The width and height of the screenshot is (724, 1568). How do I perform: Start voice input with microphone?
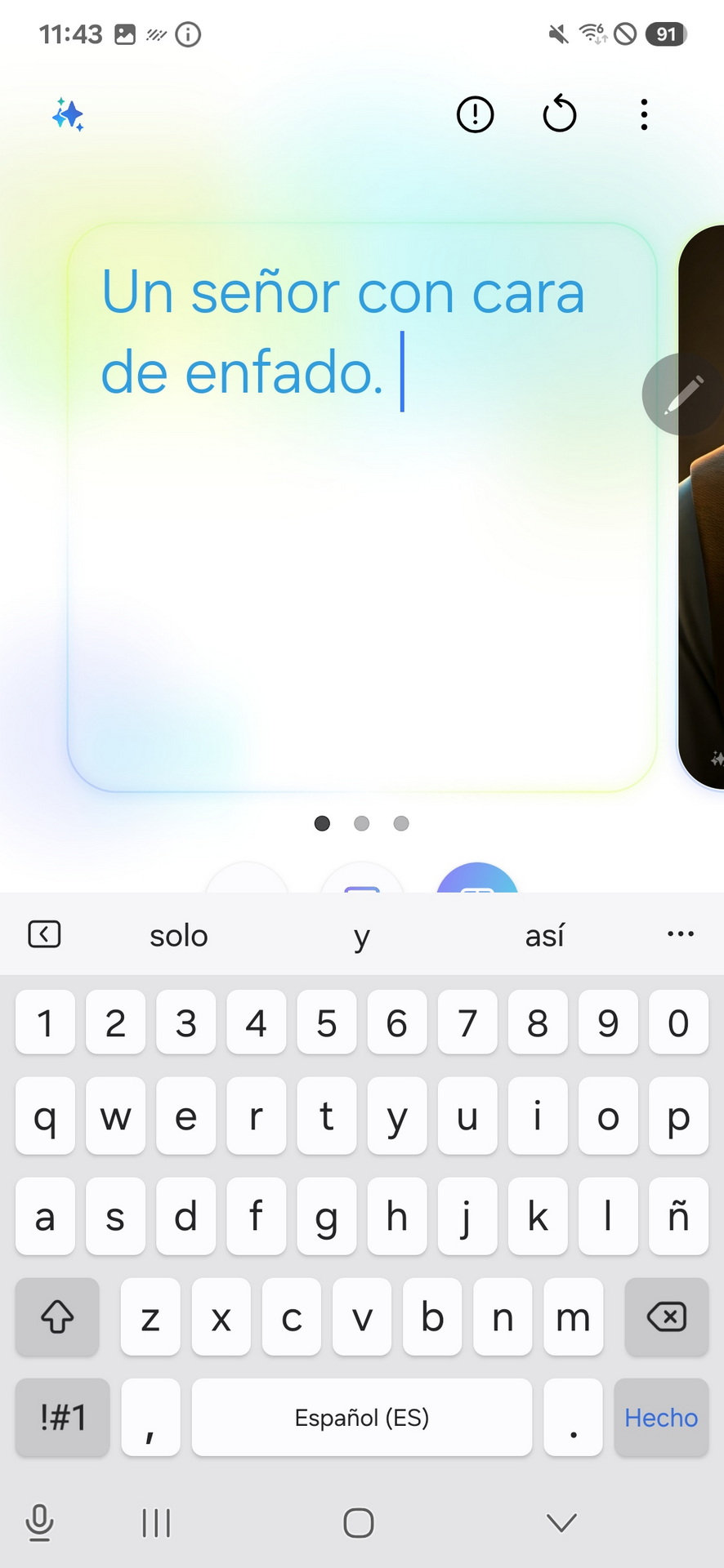click(39, 1523)
